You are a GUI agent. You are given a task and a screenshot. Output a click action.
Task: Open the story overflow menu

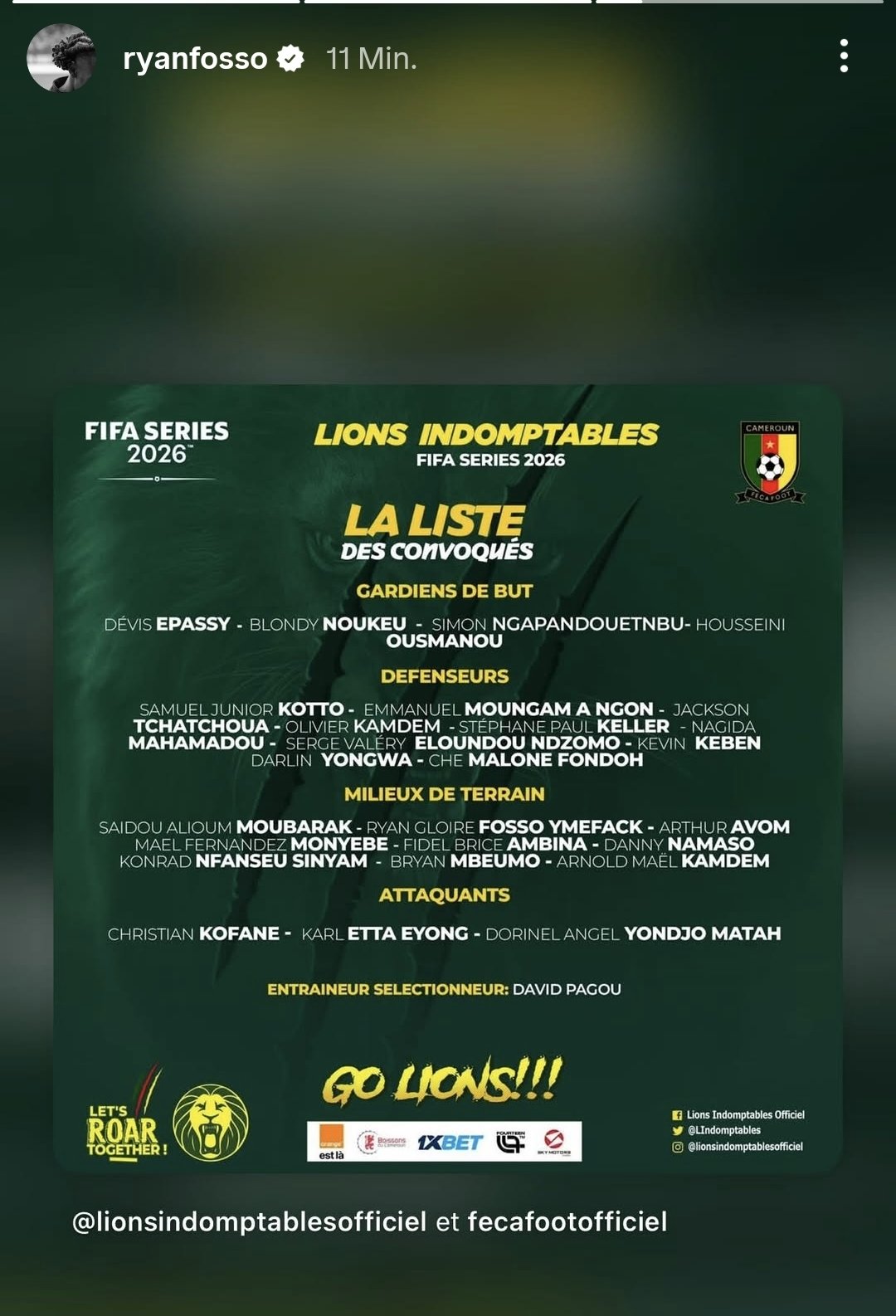click(844, 56)
